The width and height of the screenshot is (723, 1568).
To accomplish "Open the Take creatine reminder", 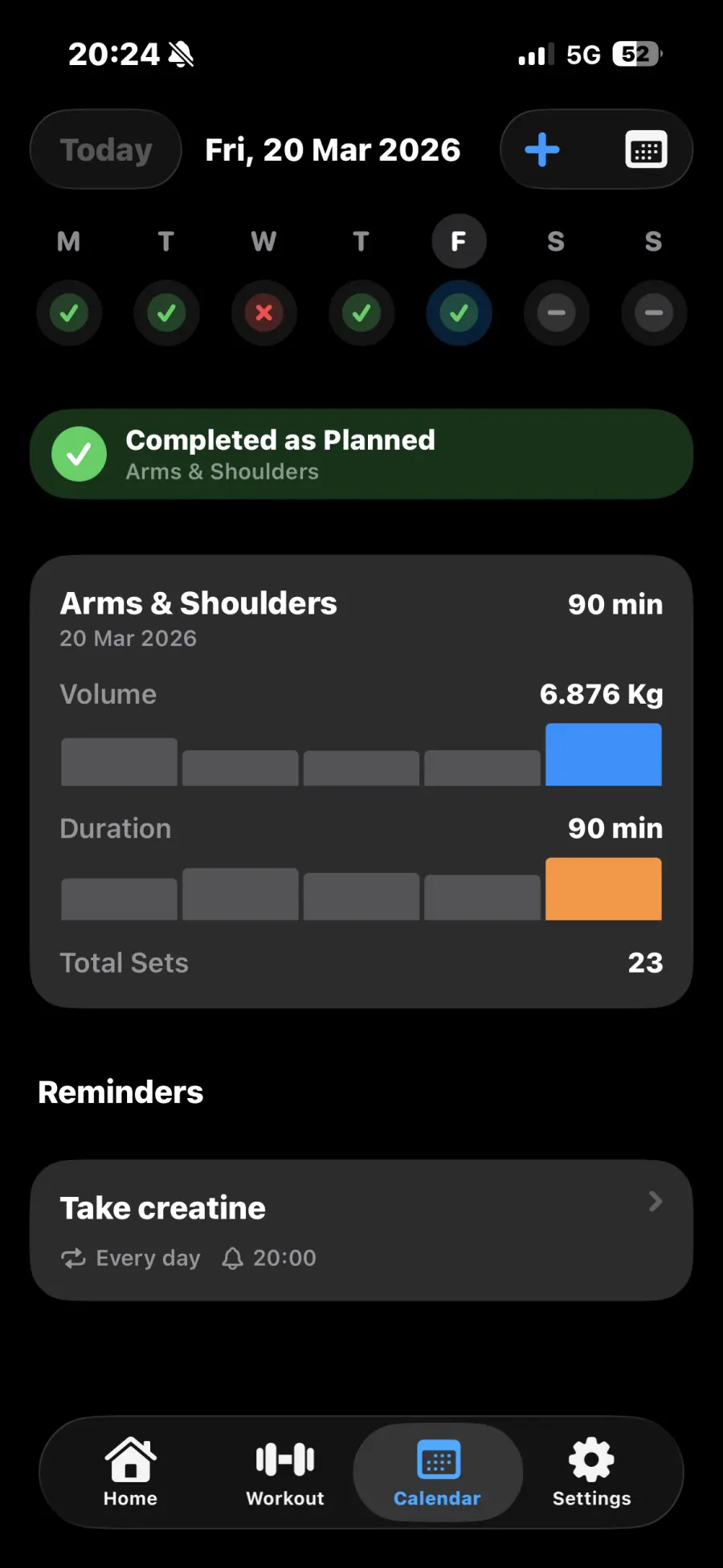I will click(361, 1230).
